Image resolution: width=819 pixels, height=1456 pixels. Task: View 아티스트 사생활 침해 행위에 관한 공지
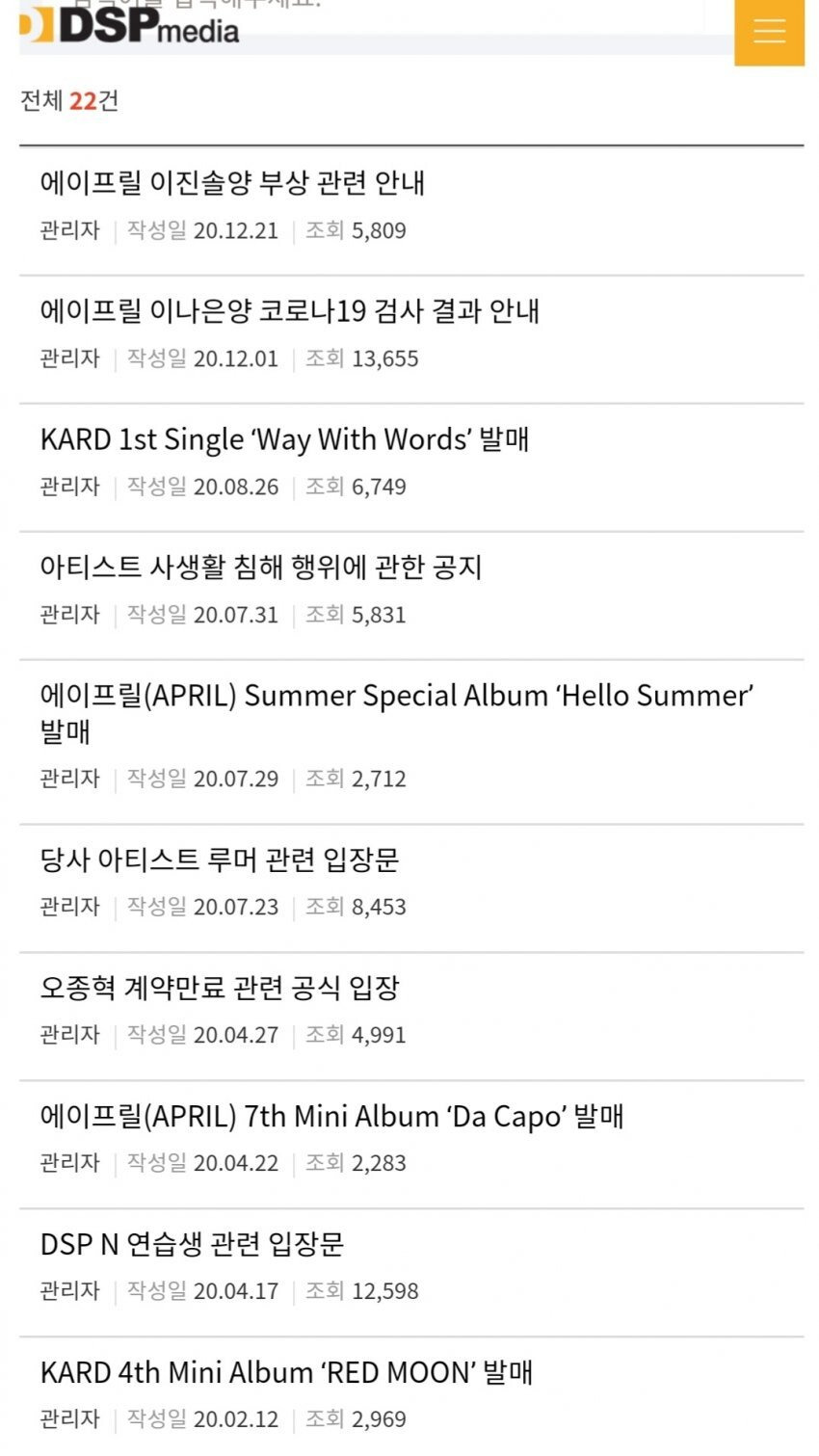click(260, 568)
